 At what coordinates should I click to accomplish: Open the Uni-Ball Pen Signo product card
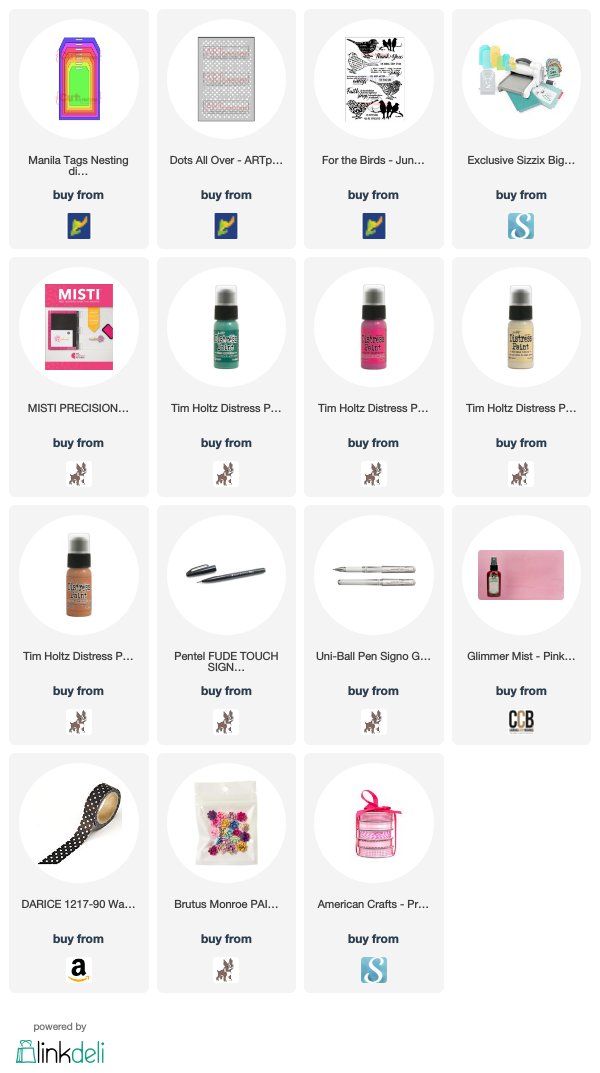click(x=374, y=625)
